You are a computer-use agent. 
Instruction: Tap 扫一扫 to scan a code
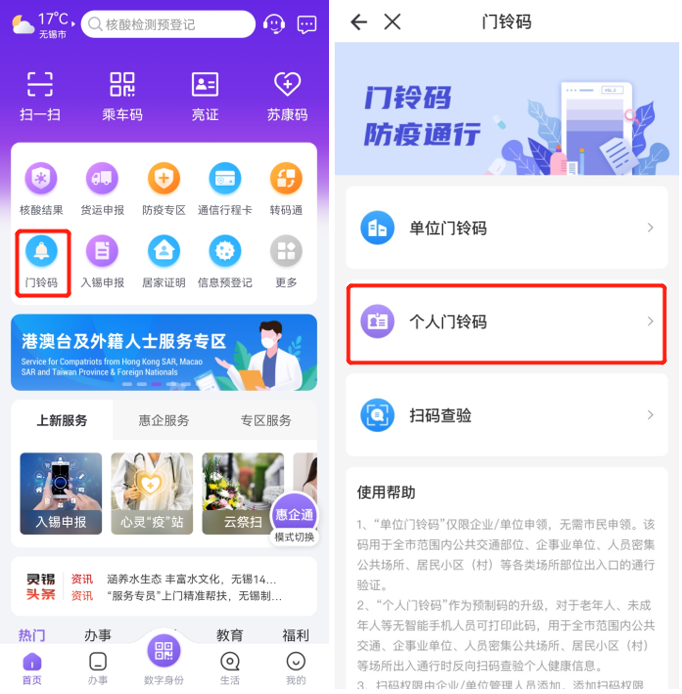point(40,95)
